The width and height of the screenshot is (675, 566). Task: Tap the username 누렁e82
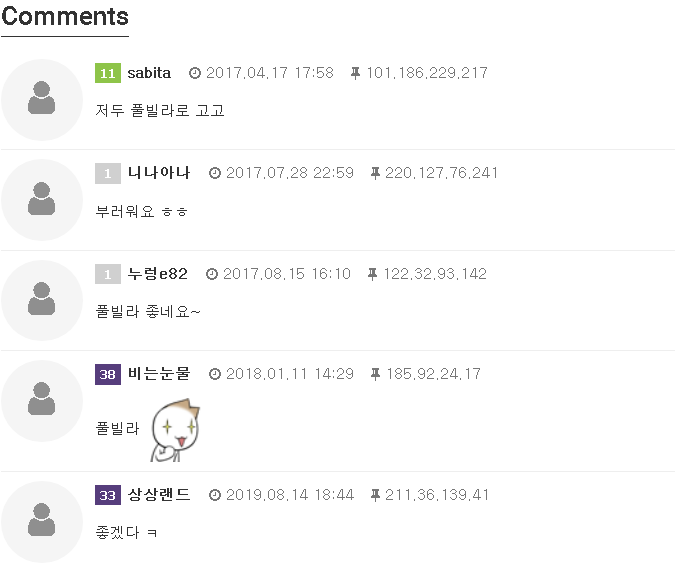157,274
